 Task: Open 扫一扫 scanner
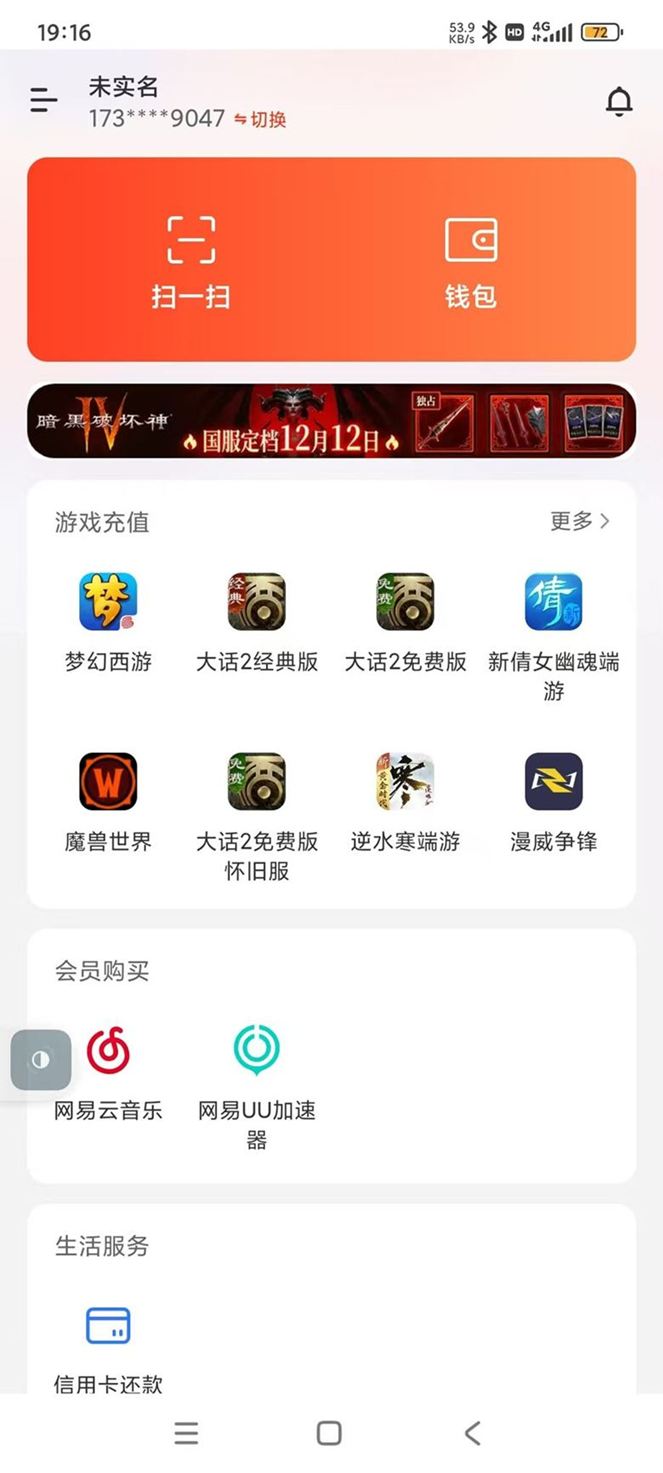[x=190, y=262]
